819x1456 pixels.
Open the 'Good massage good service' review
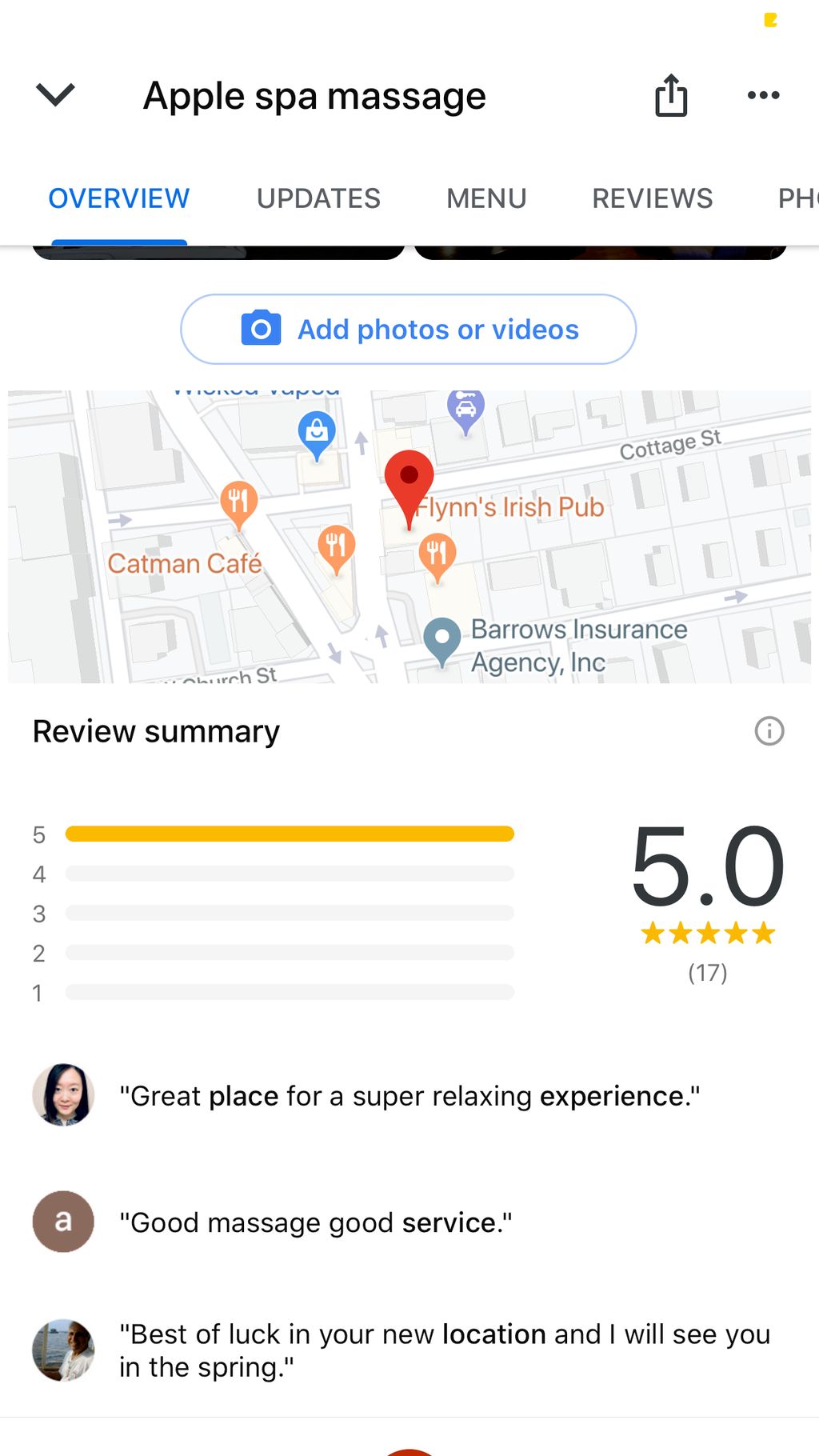[316, 1222]
